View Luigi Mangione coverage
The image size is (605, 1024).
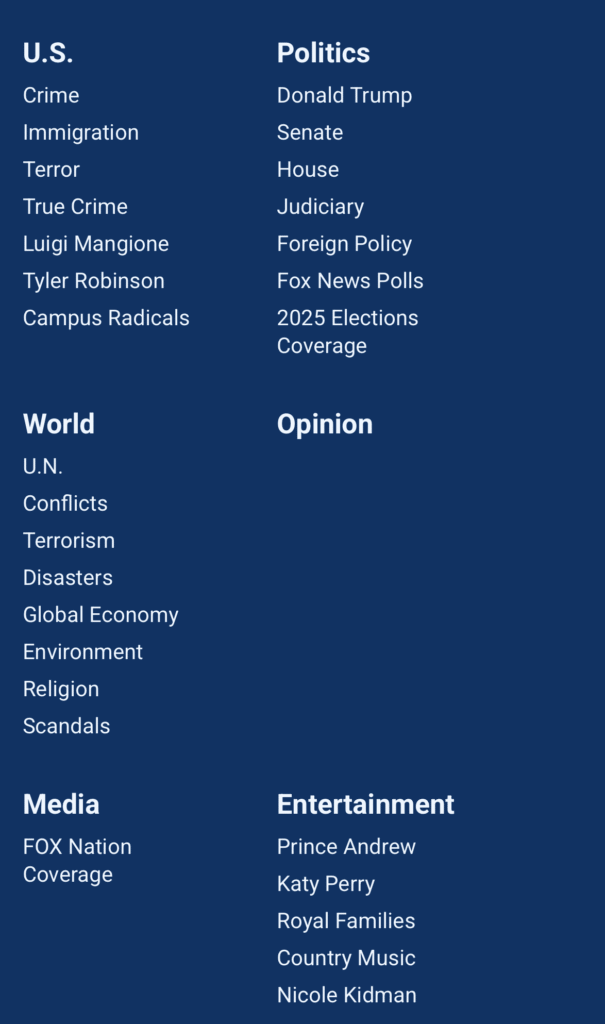pyautogui.click(x=96, y=244)
